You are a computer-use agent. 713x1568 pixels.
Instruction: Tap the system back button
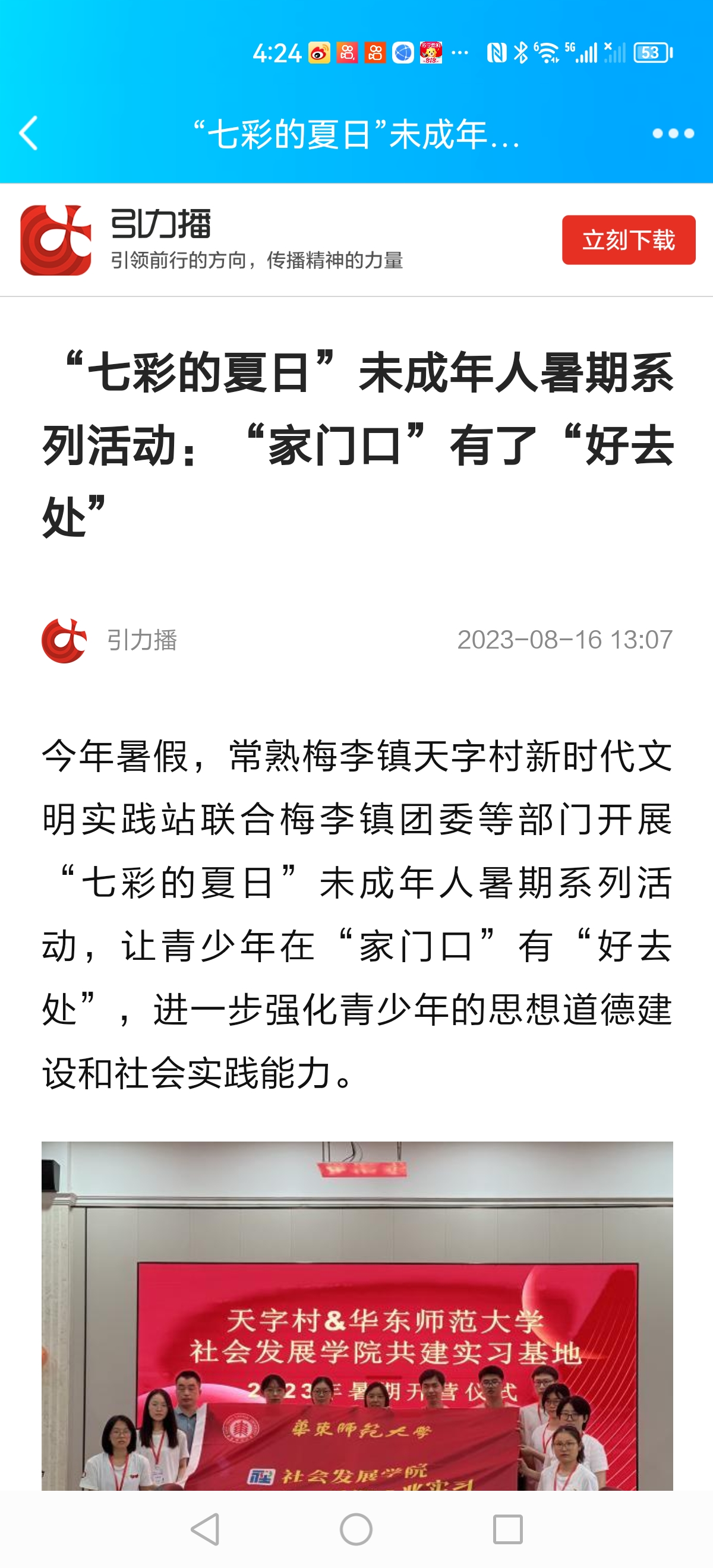click(205, 1529)
